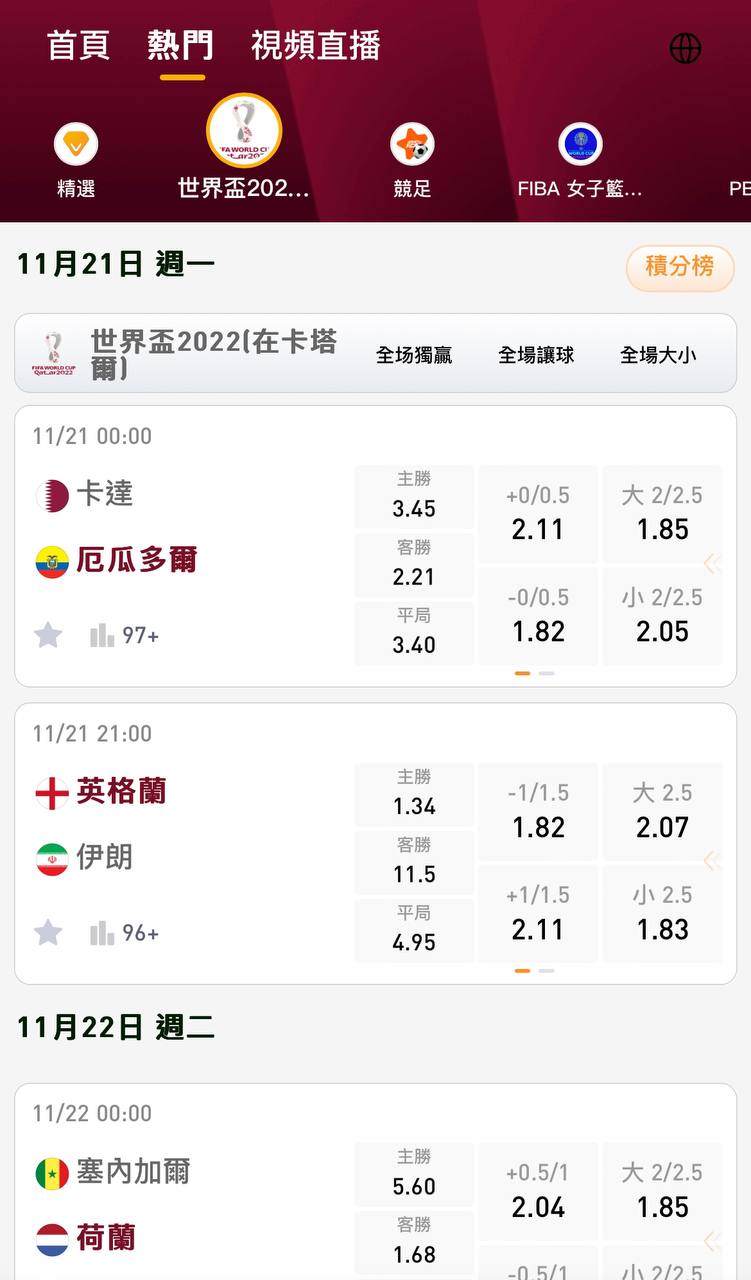Select the 精選 category icon
This screenshot has height=1280, width=751.
pyautogui.click(x=77, y=144)
